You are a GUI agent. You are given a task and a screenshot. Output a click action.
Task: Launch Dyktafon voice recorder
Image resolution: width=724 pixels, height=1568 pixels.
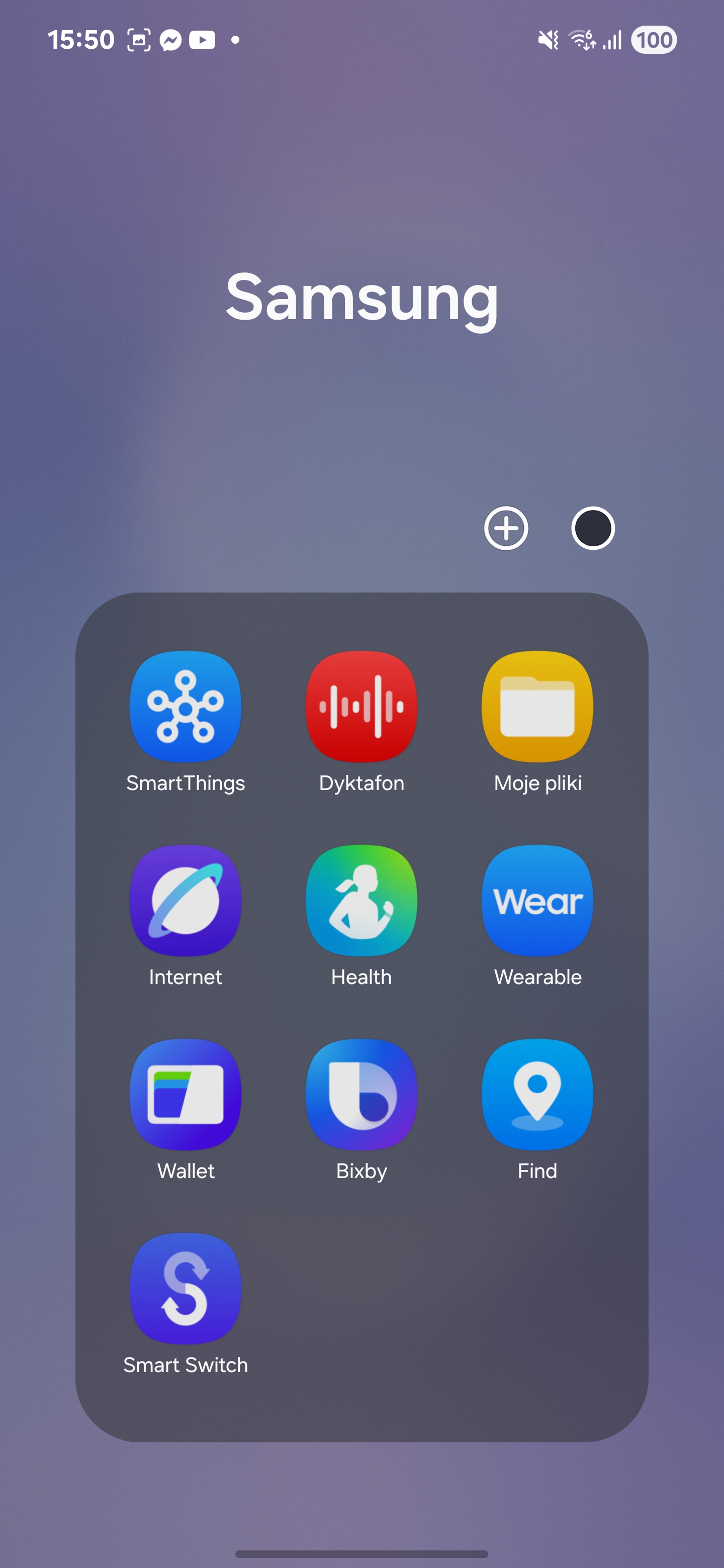tap(361, 706)
